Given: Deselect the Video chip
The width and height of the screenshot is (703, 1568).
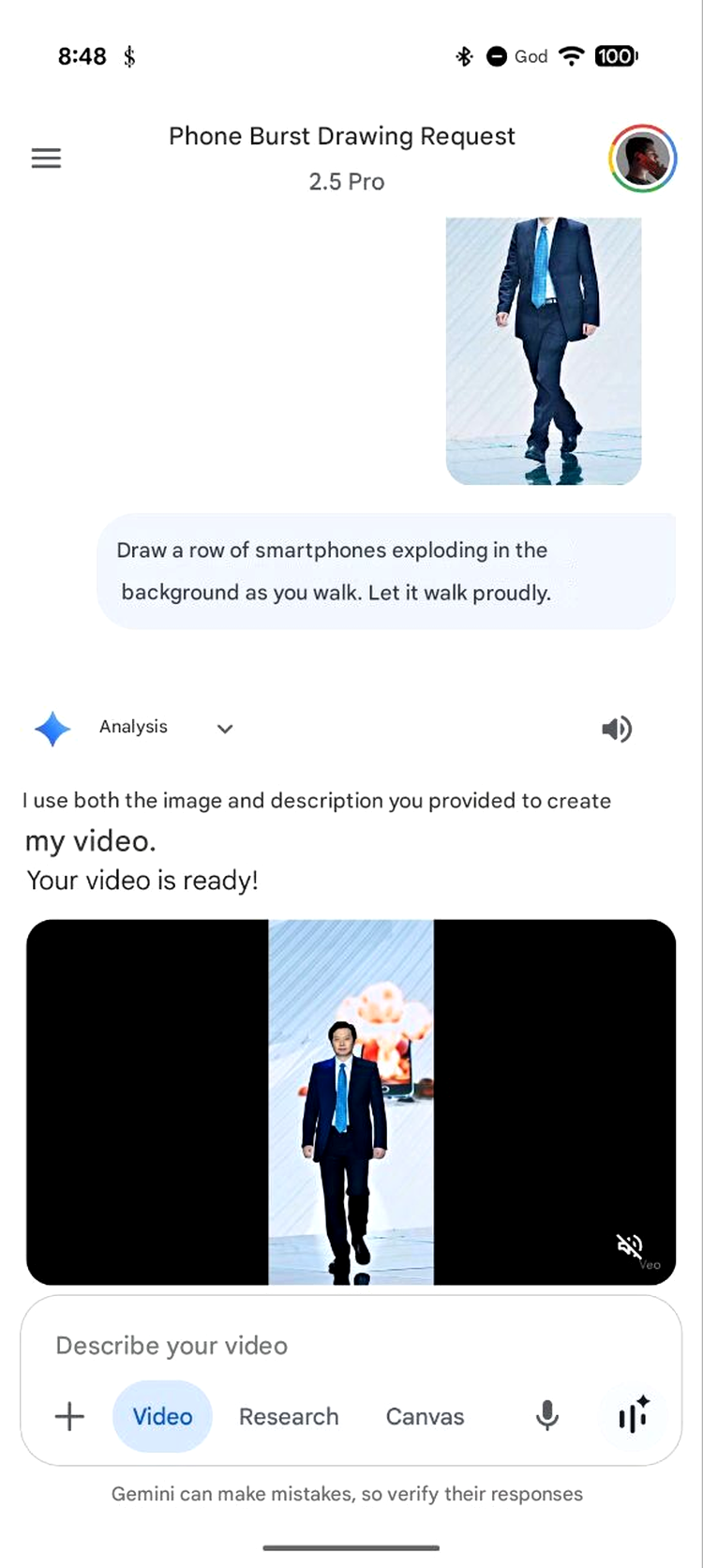Looking at the screenshot, I should tap(162, 1416).
